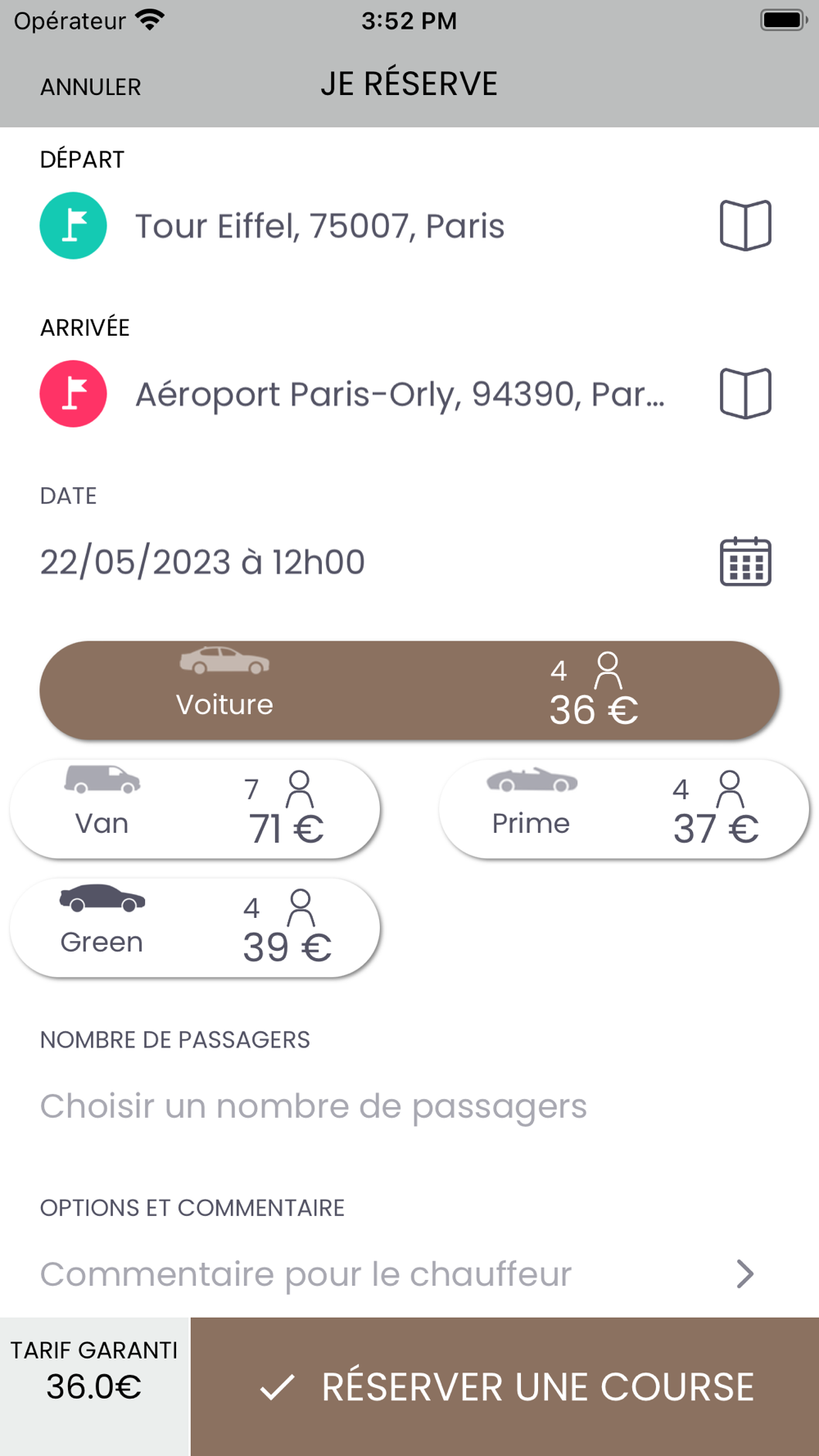This screenshot has height=1456, width=819.
Task: Open address book icon for arrival
Action: (745, 394)
